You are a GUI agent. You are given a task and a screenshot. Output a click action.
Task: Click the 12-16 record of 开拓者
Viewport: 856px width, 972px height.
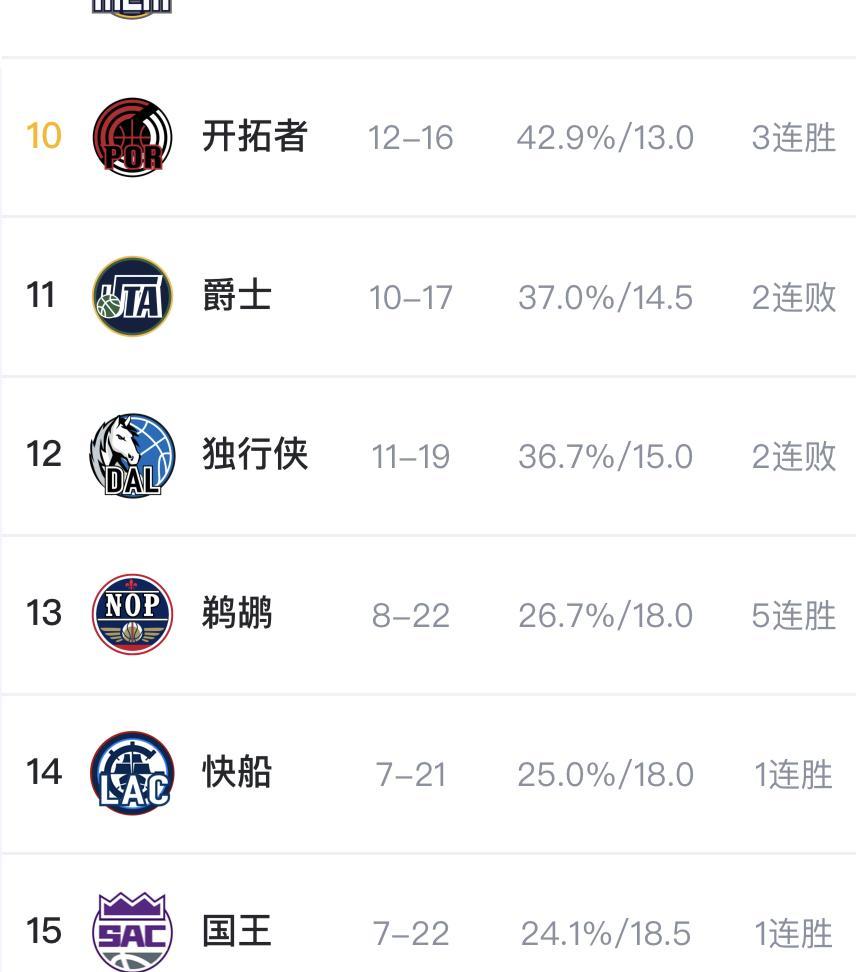[x=412, y=139]
